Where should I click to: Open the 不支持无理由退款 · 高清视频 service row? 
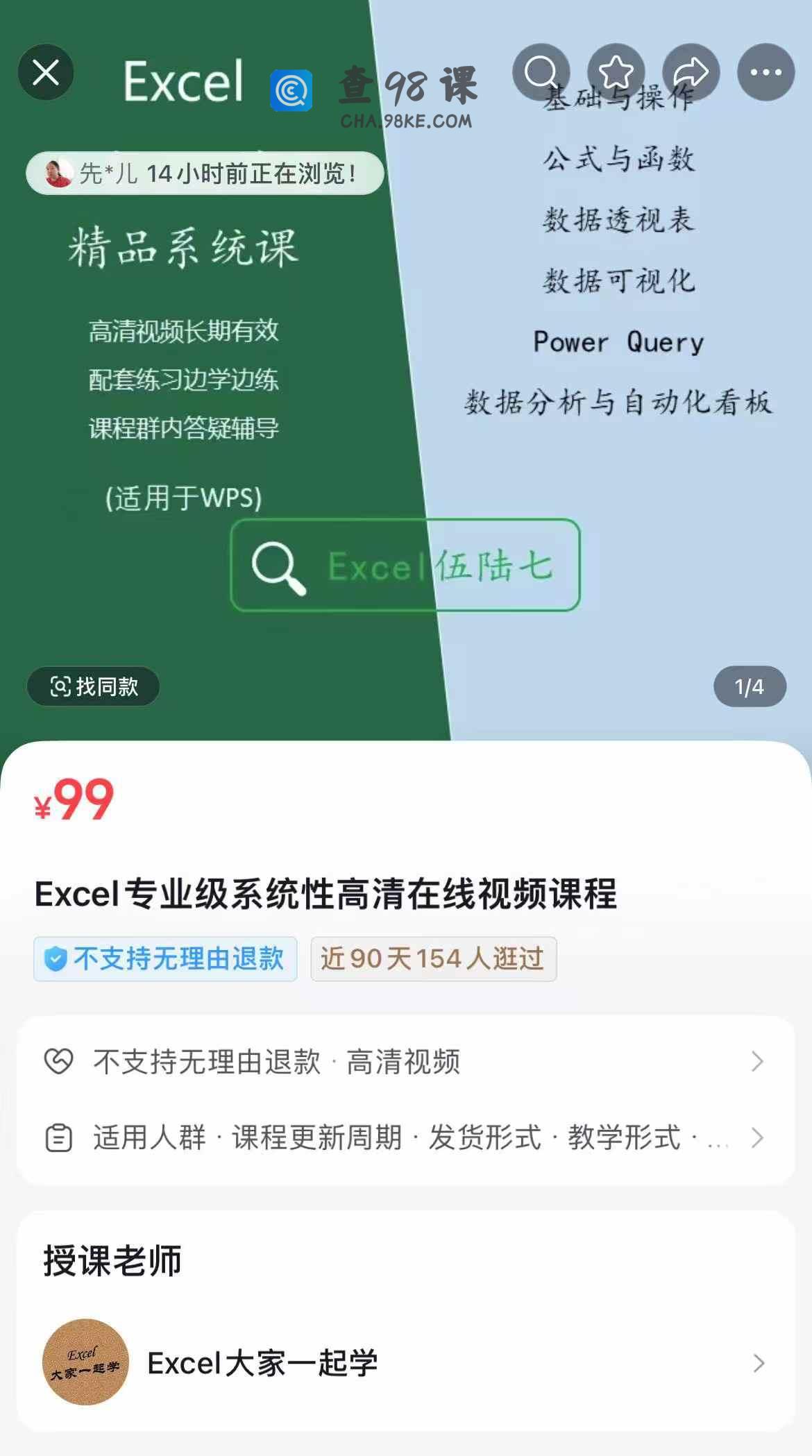406,1061
